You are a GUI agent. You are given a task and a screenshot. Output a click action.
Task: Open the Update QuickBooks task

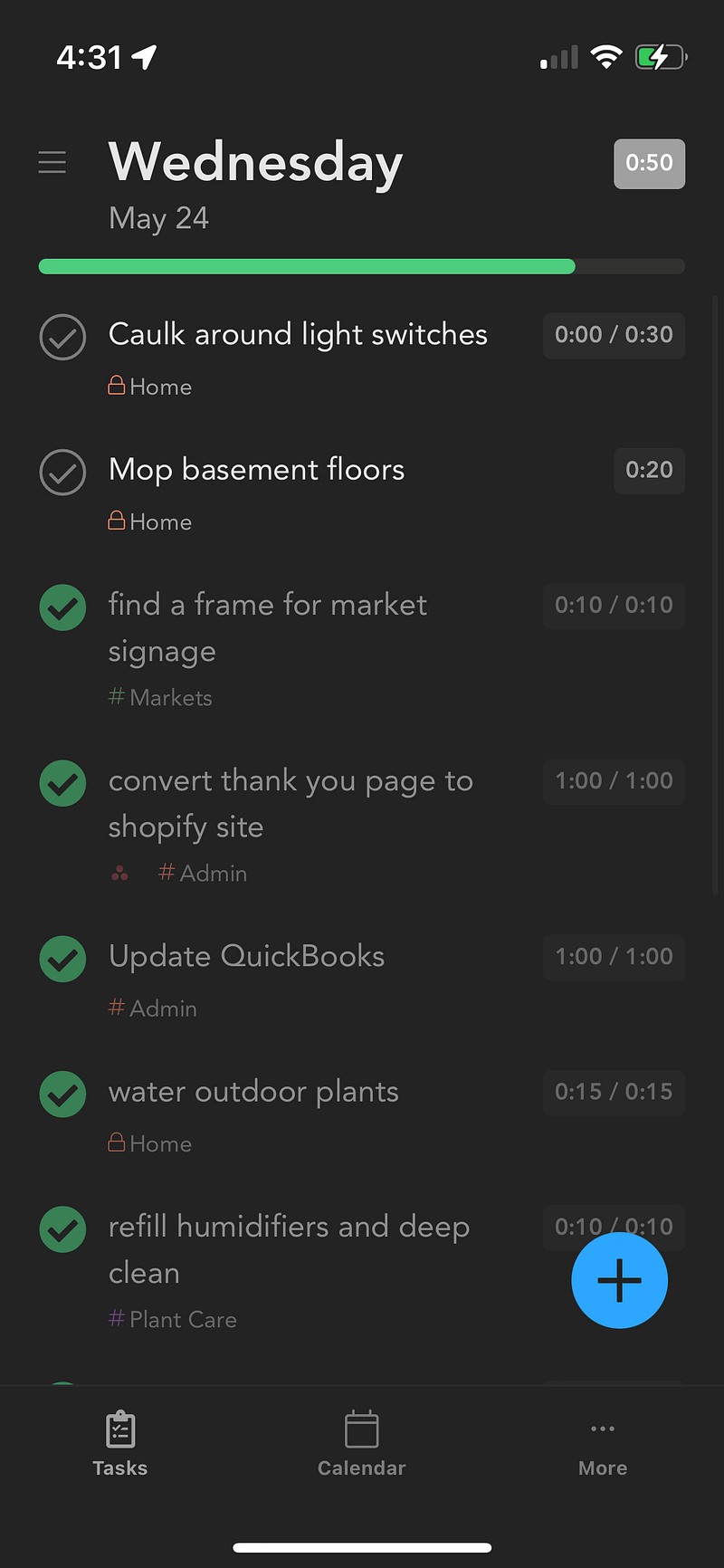(x=246, y=957)
